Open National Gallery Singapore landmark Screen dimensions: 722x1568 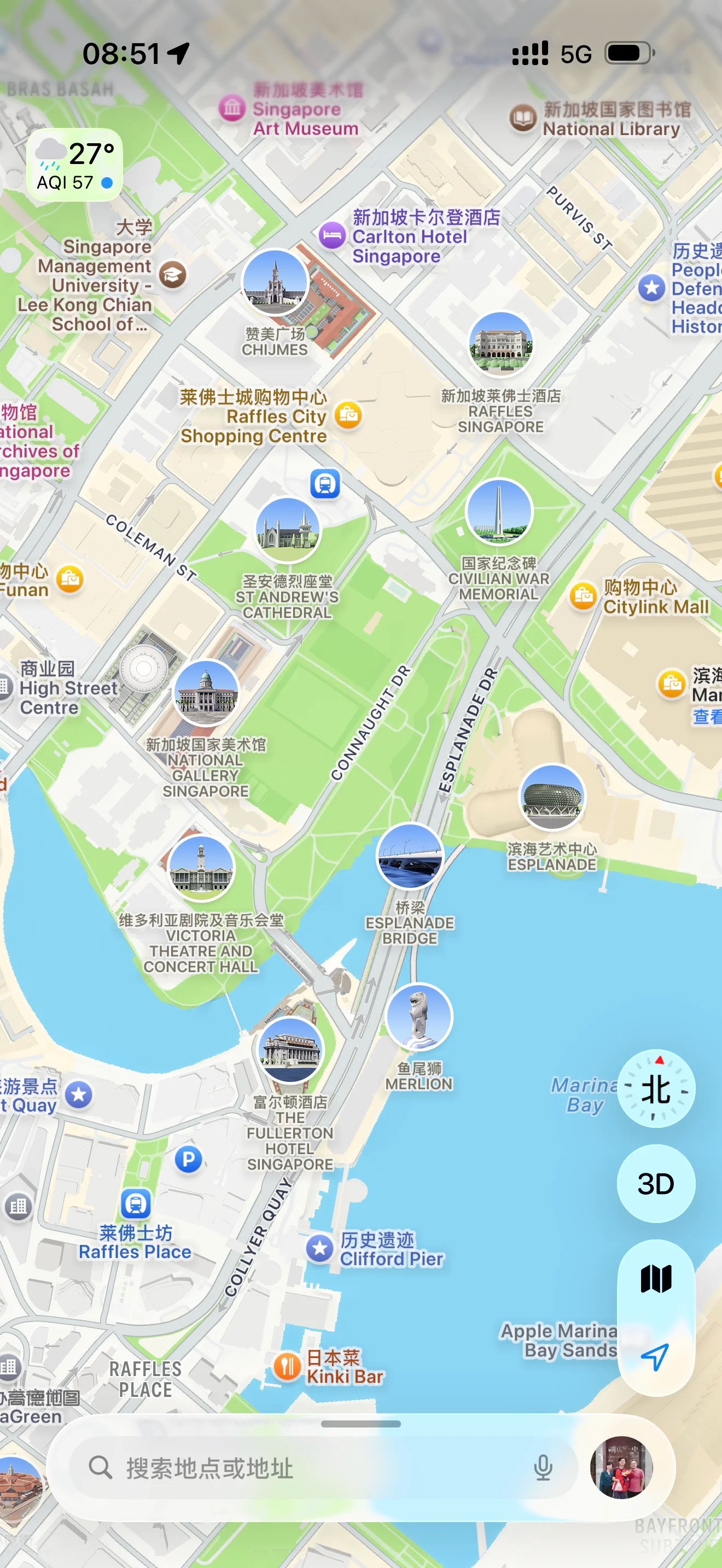(206, 693)
